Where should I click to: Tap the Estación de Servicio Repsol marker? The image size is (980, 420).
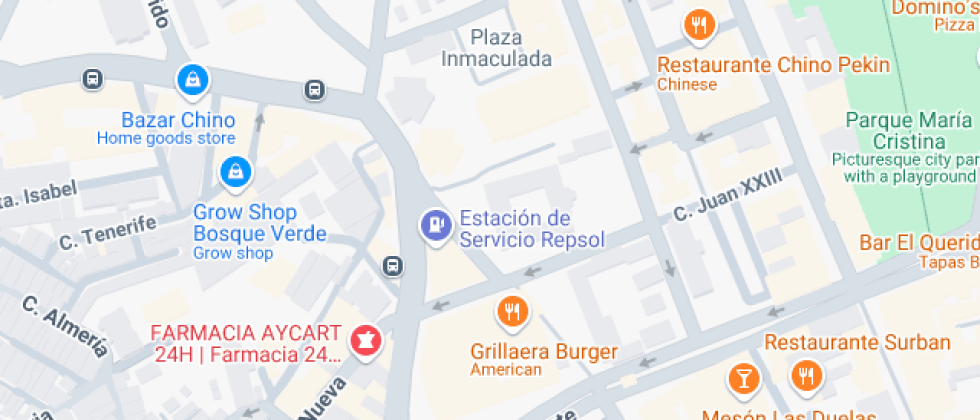click(x=434, y=224)
